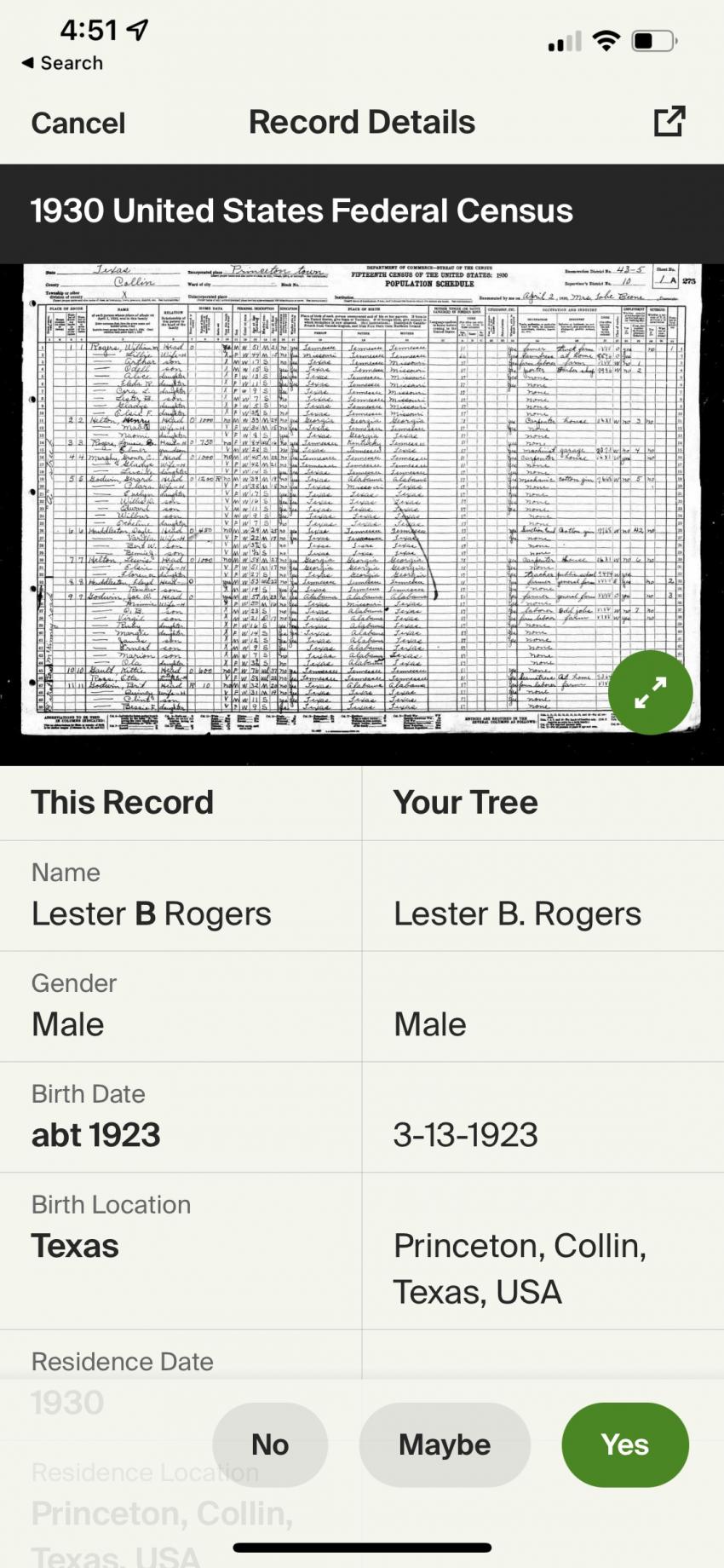Cancel the record details review
Screen dimensions: 724x1568
pyautogui.click(x=78, y=123)
